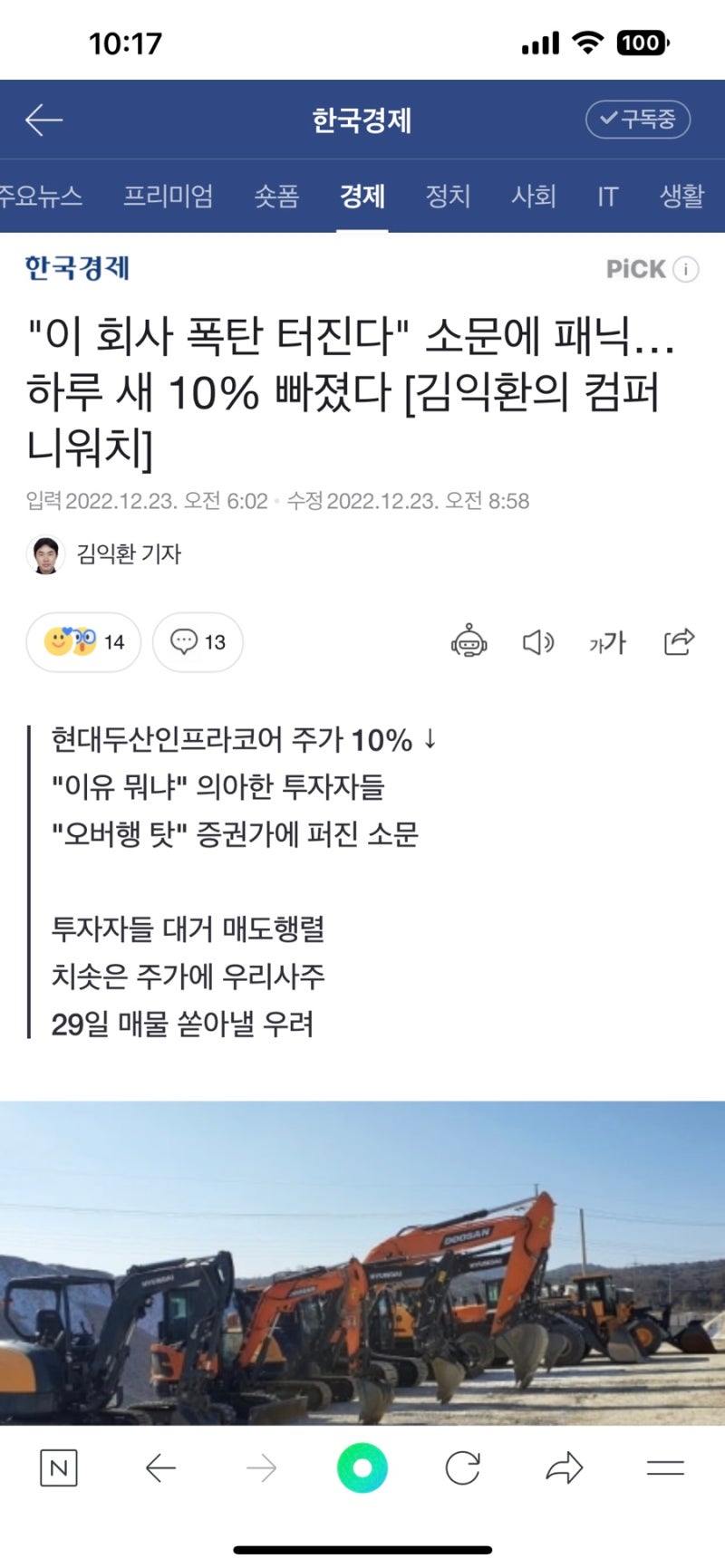Viewport: 725px width, 1568px height.
Task: Tap the 한국경제 press logo link
Action: pos(78,268)
